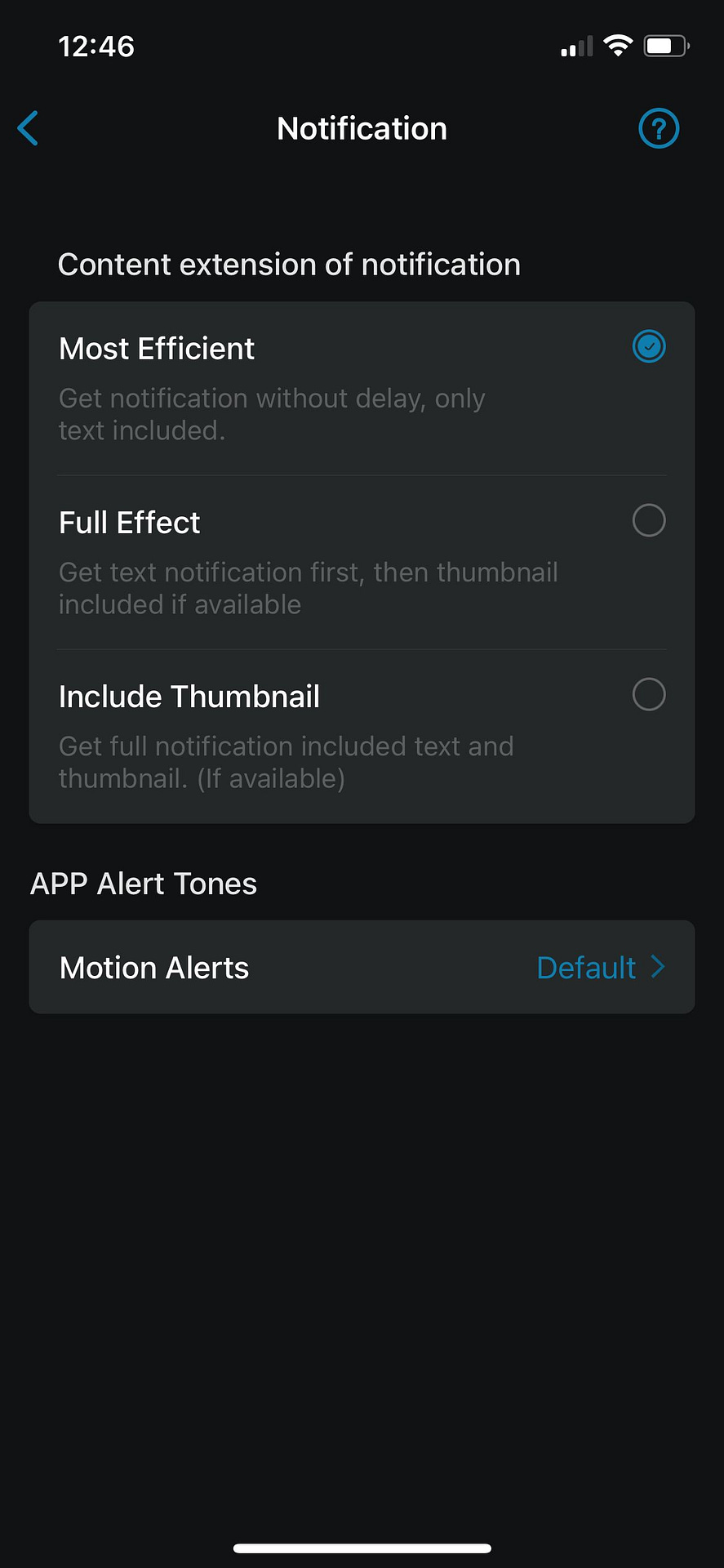Select the Most Efficient notification option
The width and height of the screenshot is (724, 1568).
tap(362, 389)
